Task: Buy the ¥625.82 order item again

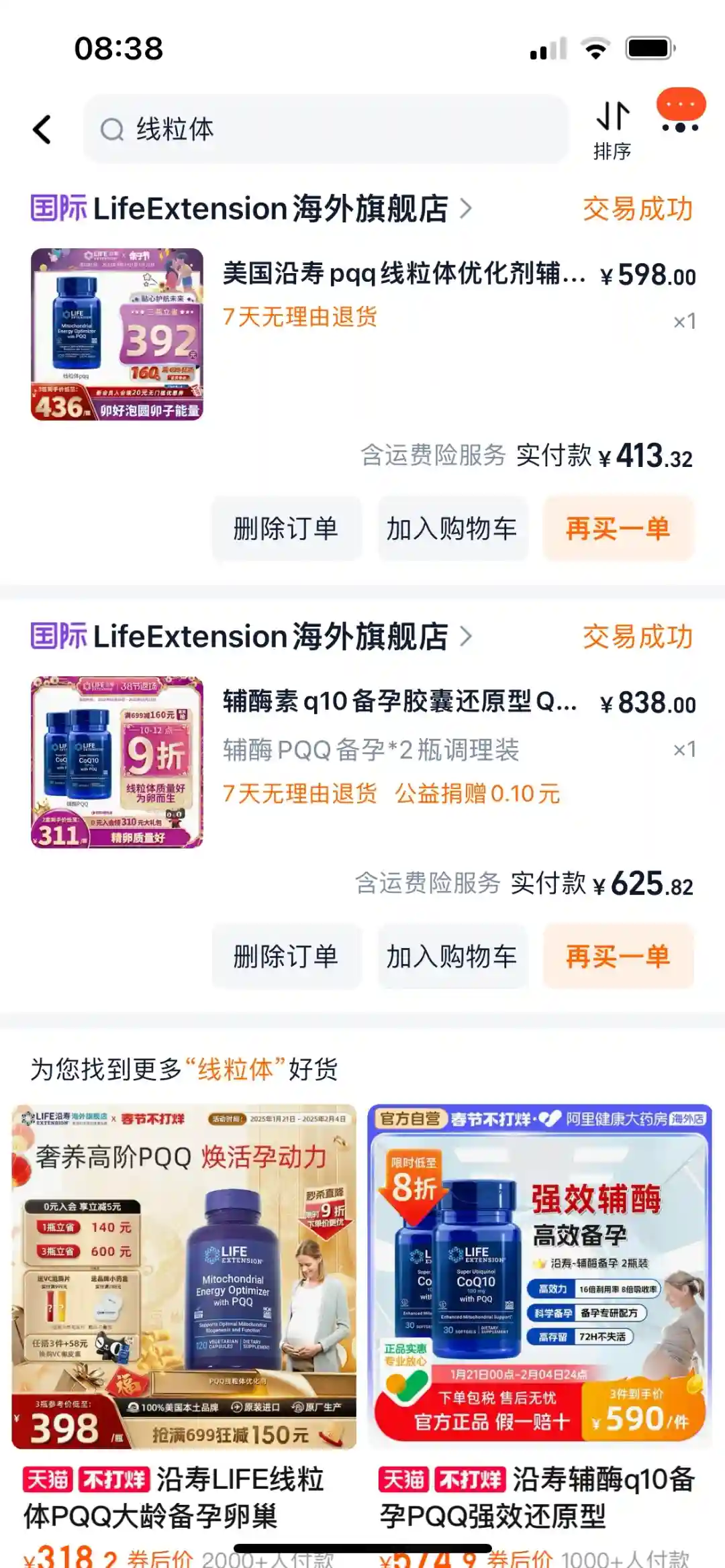Action: (618, 957)
